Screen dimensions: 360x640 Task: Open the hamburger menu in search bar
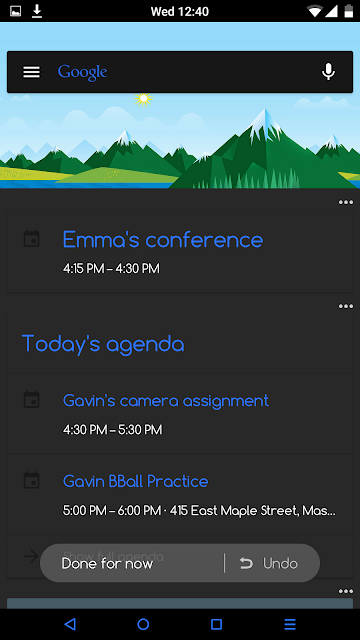(x=31, y=72)
